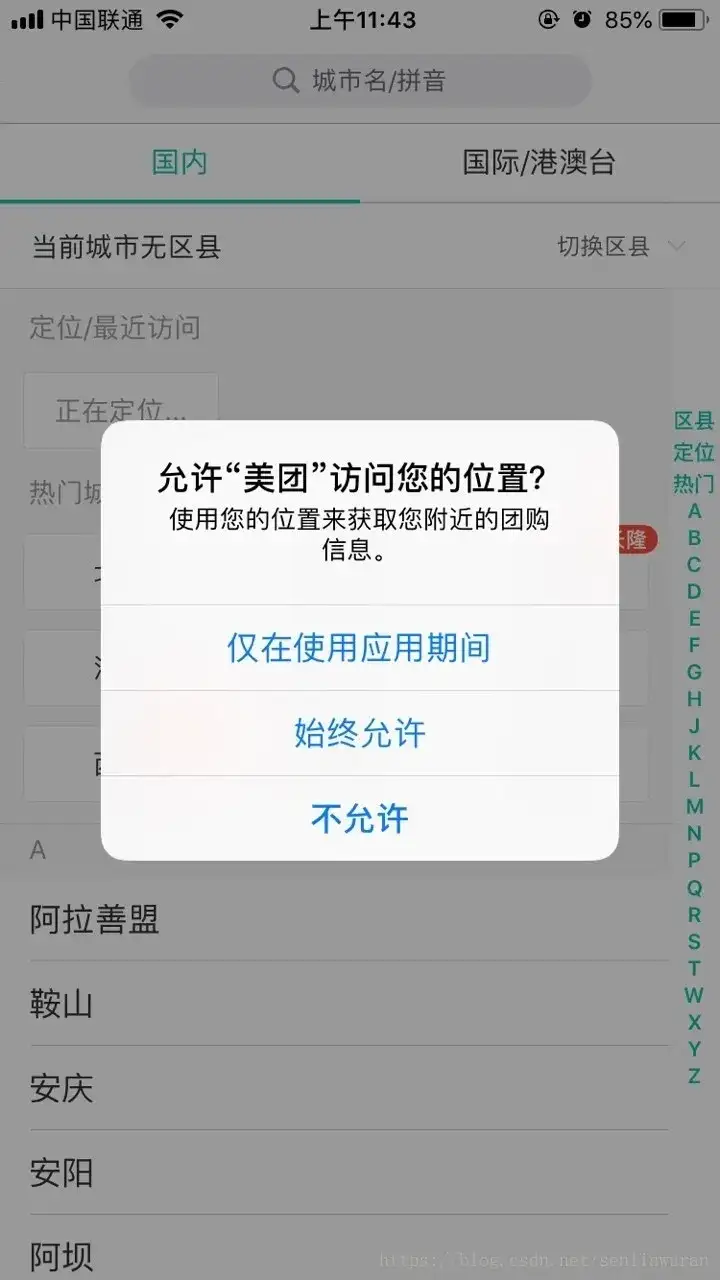Deny location access with 不允许
The width and height of the screenshot is (720, 1280).
coord(359,819)
